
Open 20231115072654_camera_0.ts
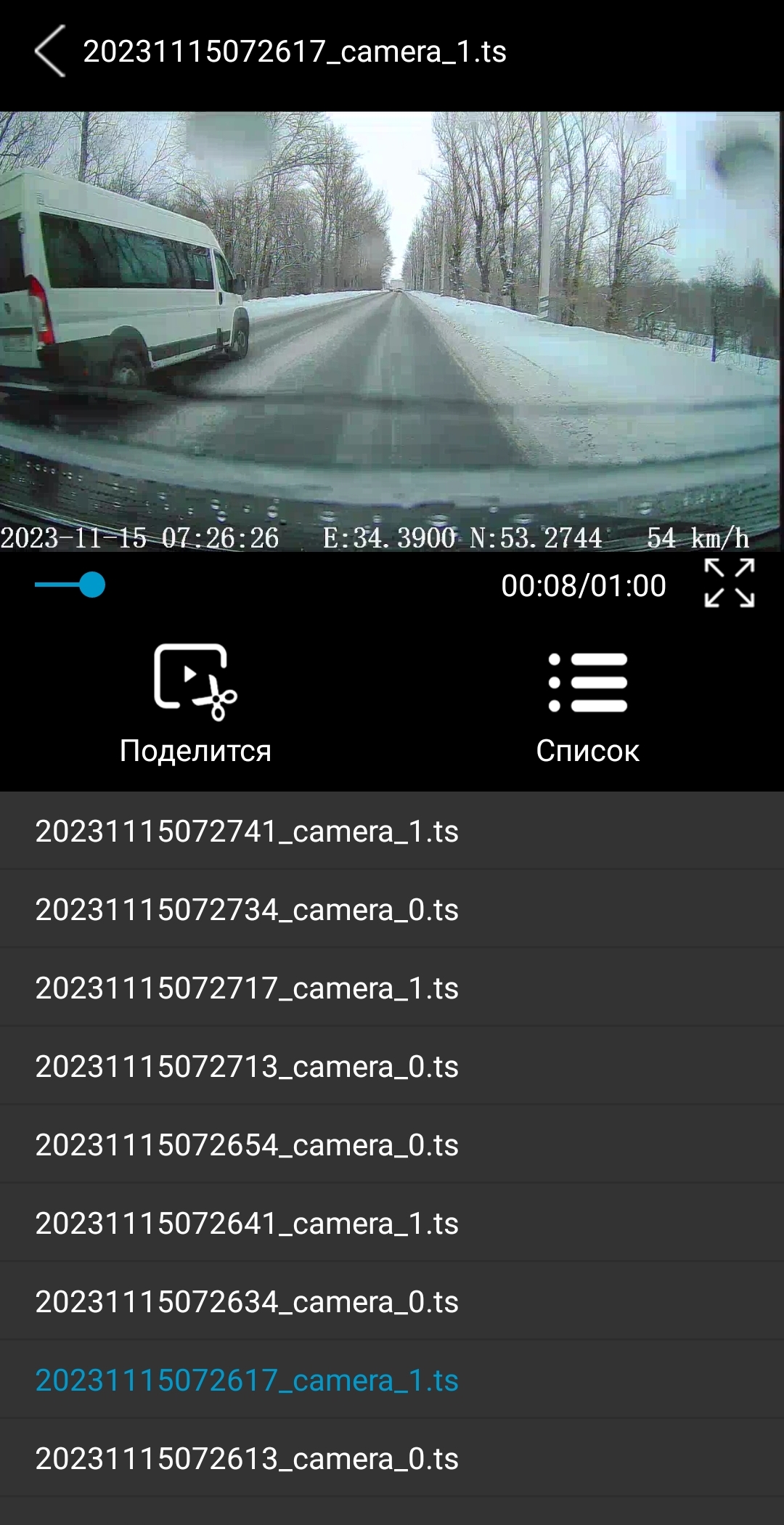click(247, 1145)
